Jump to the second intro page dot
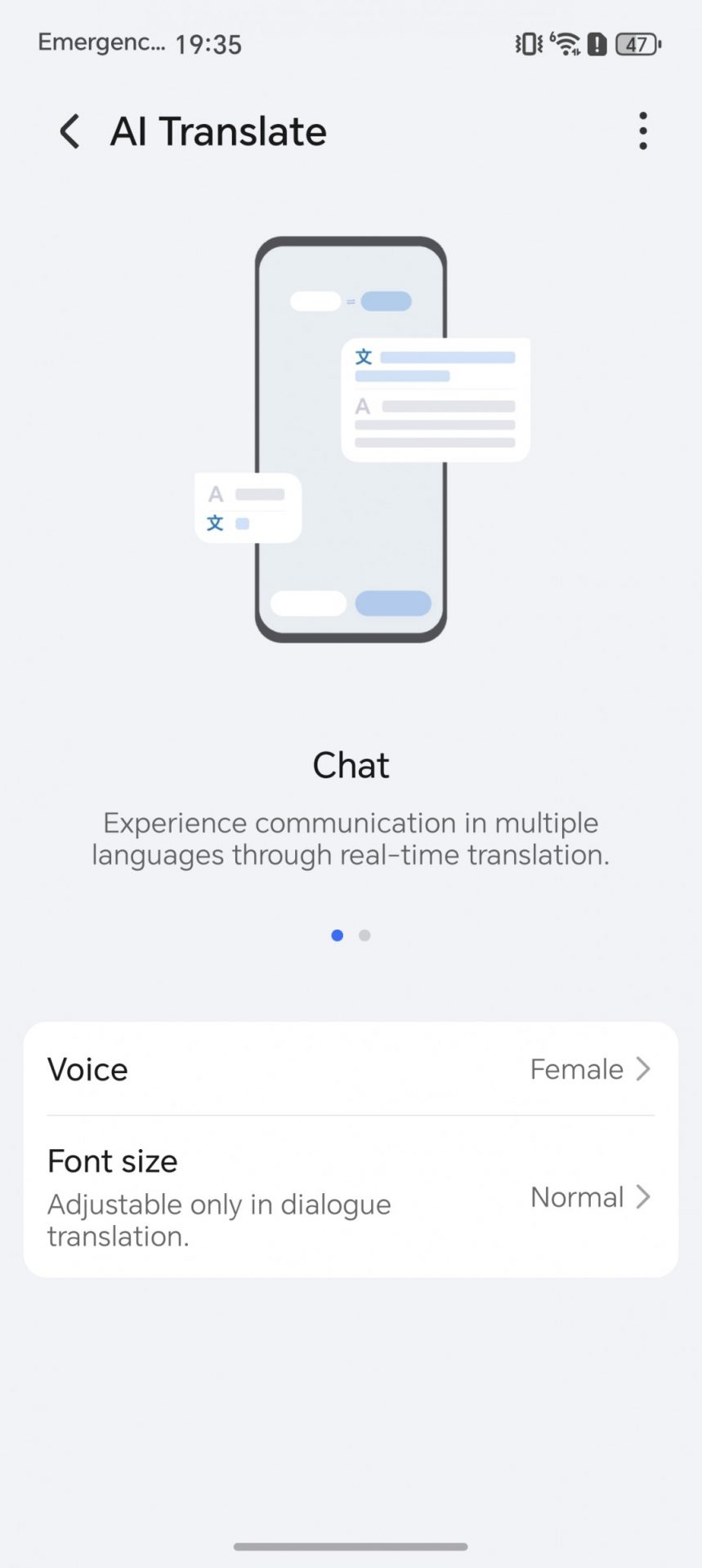This screenshot has width=702, height=1568. 364,935
